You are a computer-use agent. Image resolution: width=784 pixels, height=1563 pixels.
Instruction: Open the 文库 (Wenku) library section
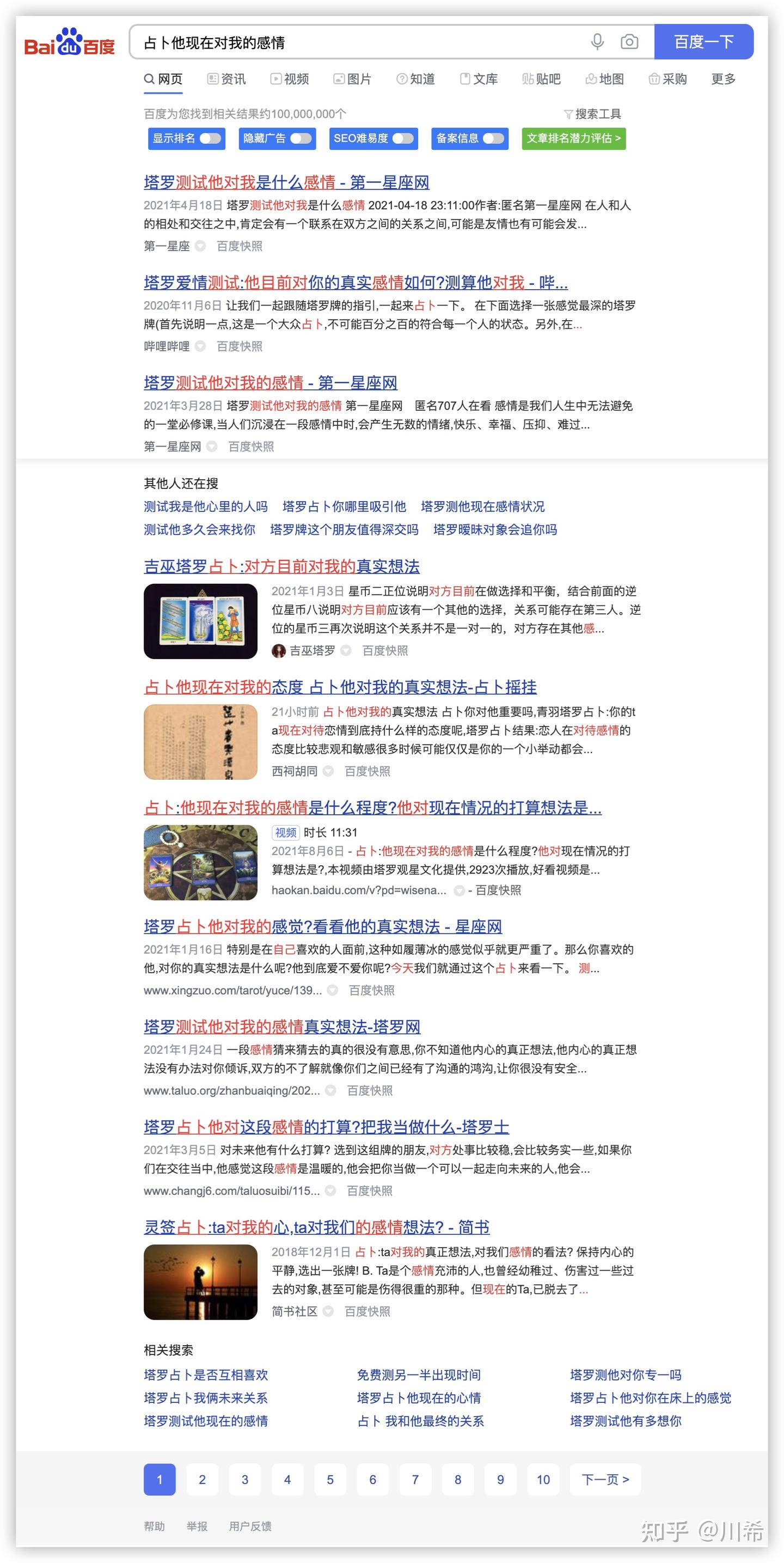coord(465,79)
